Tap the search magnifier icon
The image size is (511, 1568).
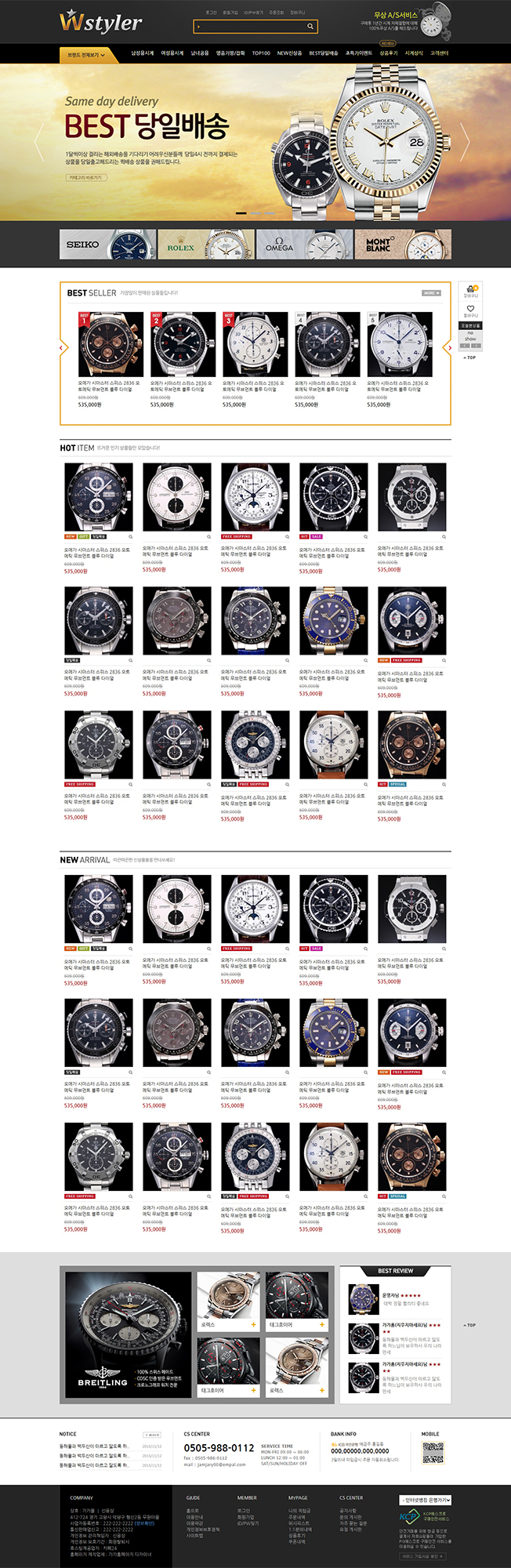310,27
